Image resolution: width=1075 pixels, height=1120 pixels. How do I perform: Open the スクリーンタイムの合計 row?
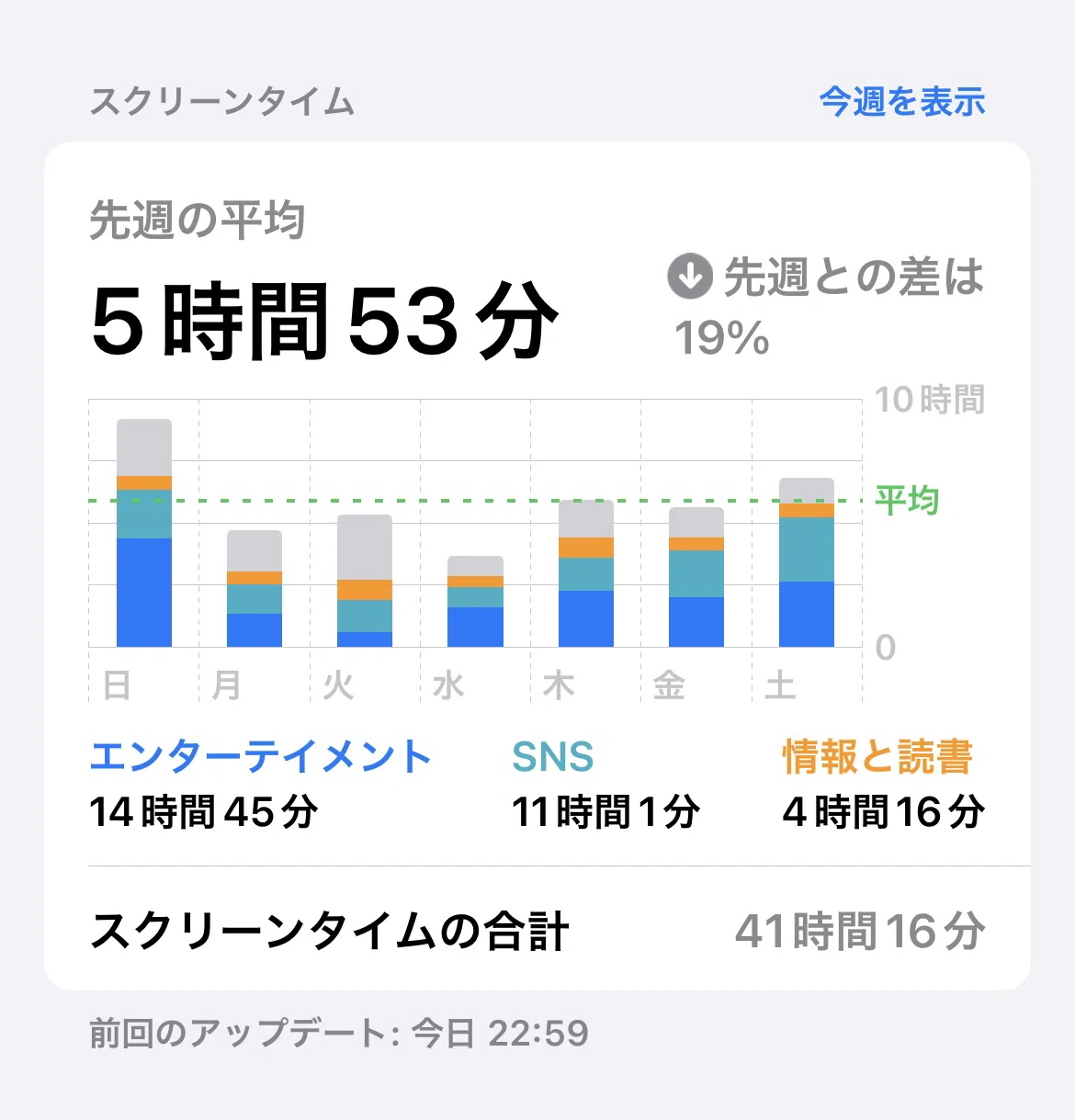pyautogui.click(x=537, y=931)
